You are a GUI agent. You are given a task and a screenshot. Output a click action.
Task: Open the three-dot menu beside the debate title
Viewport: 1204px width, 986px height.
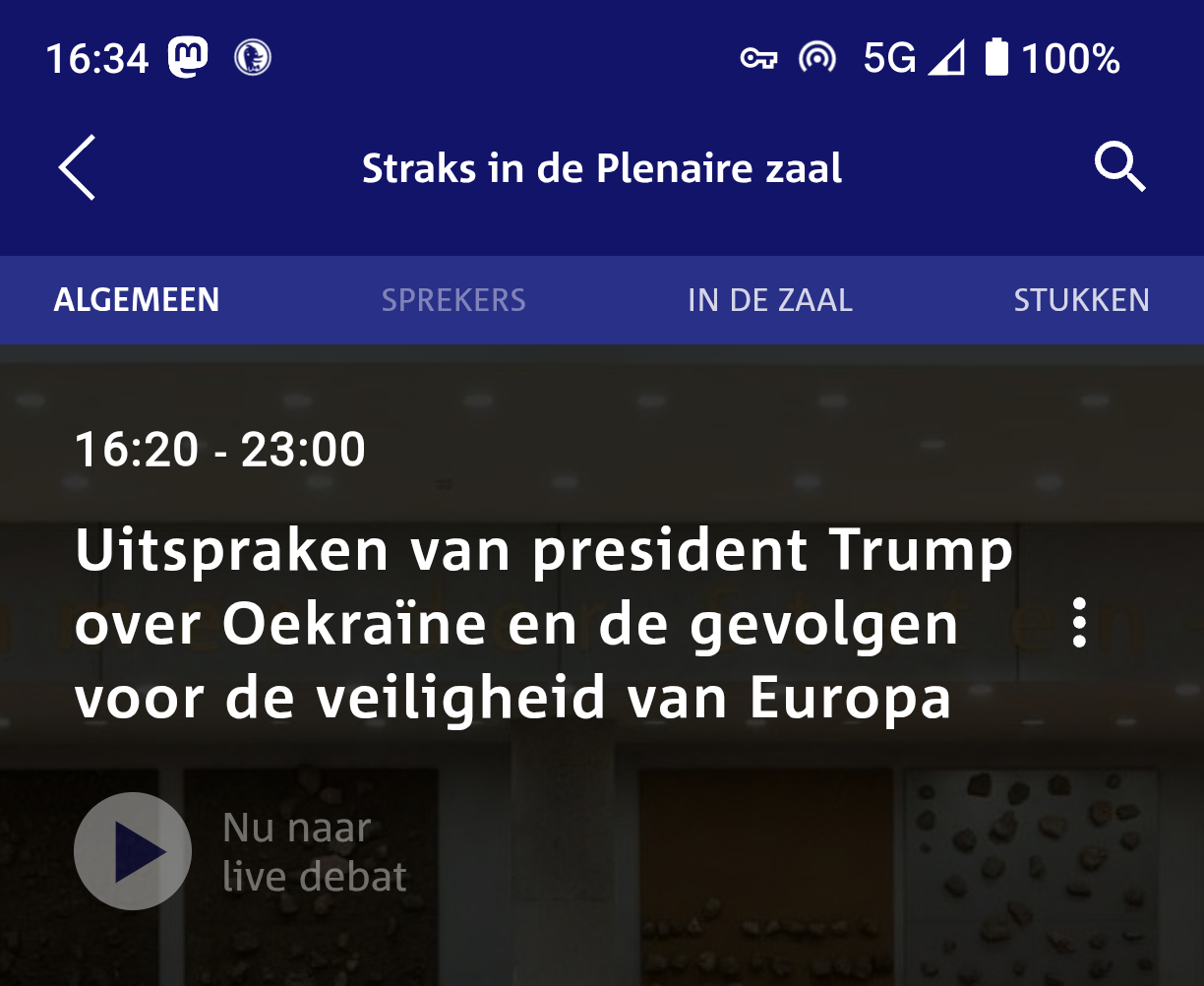pyautogui.click(x=1079, y=623)
